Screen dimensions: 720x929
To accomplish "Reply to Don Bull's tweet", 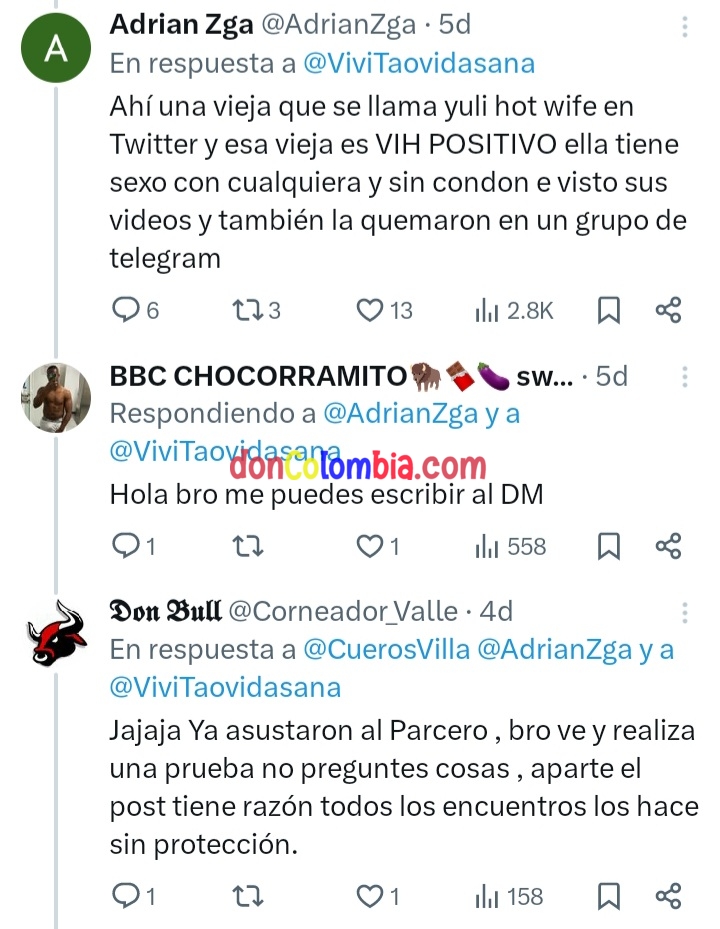I will (125, 896).
